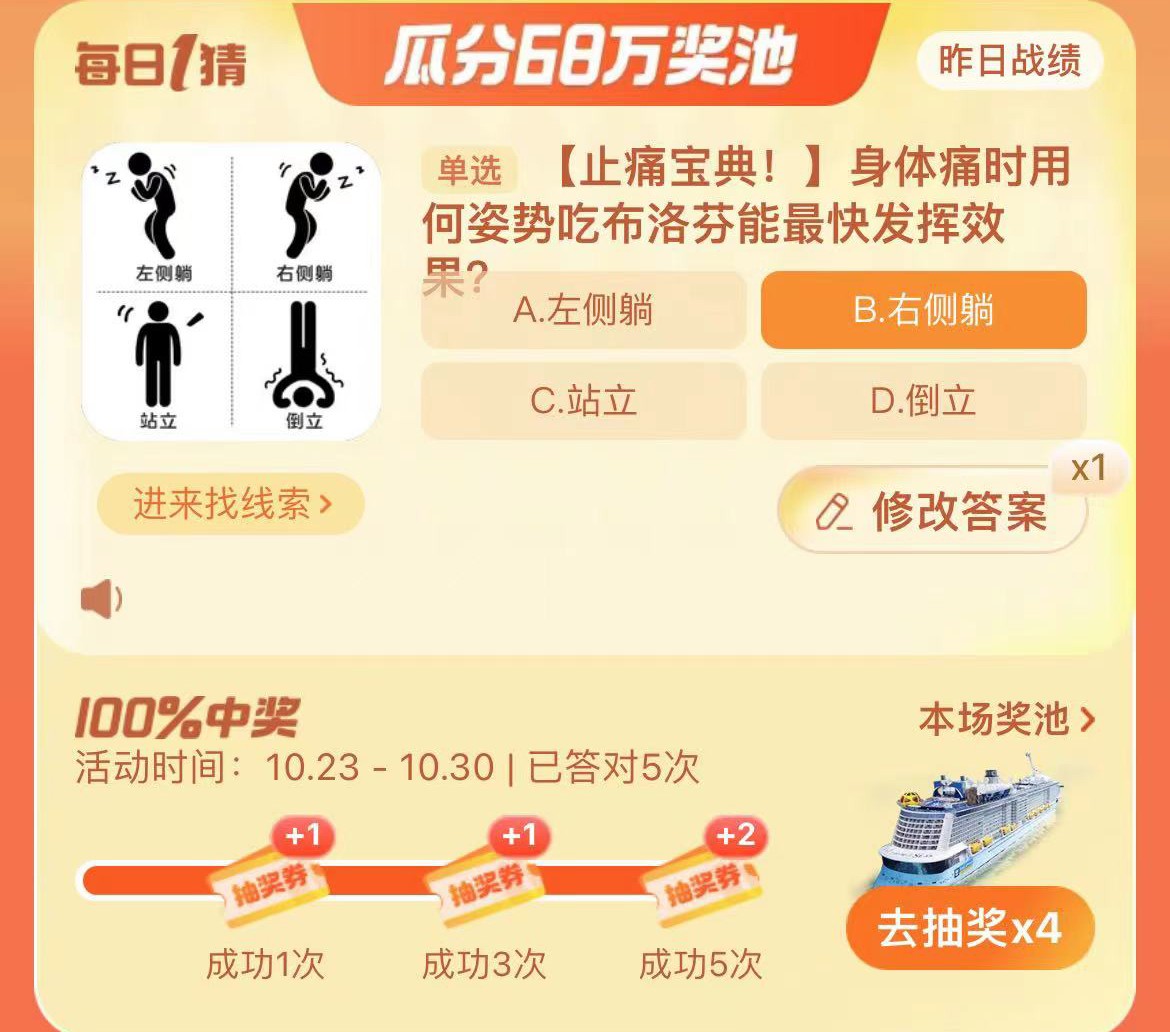Open 本场奖池 prize pool

coord(1006,719)
